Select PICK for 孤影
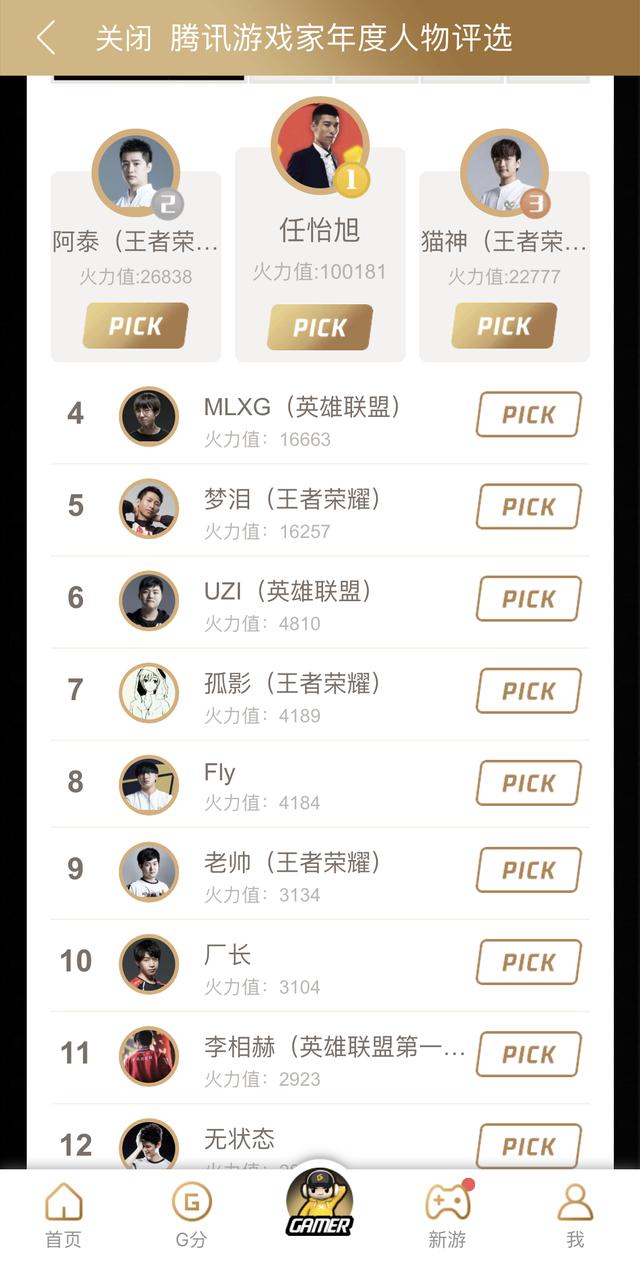 pos(528,691)
